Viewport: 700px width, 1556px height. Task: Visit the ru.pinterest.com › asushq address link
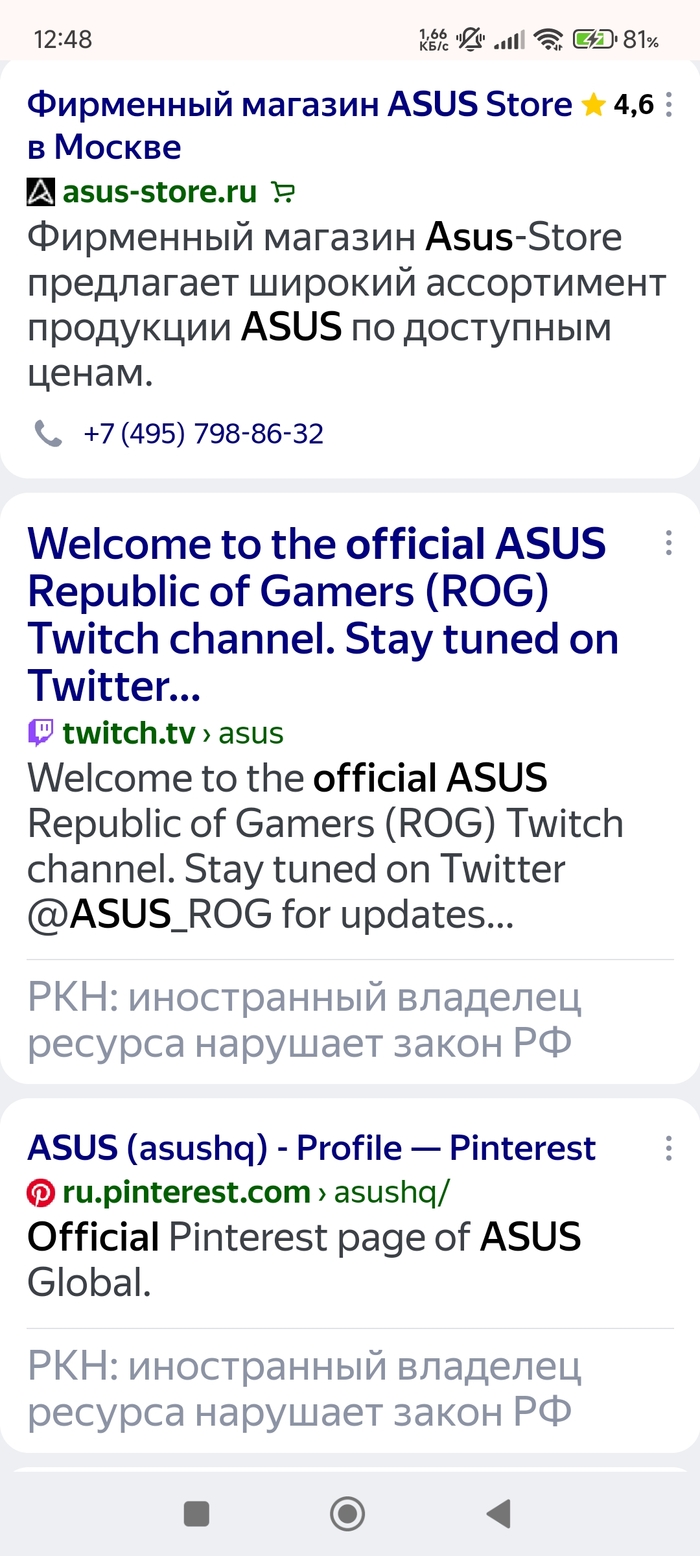click(238, 1192)
